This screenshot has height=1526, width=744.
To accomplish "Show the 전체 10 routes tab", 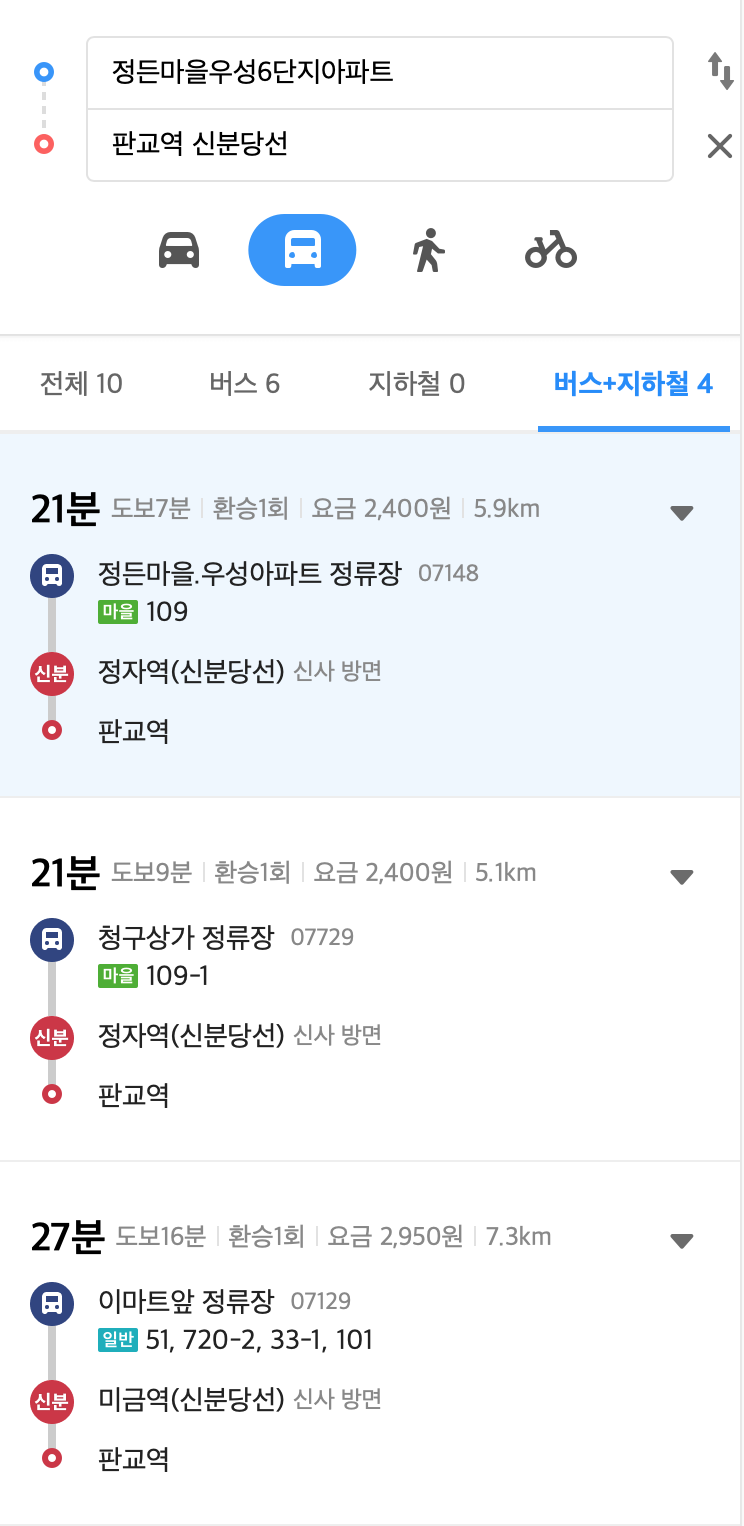I will [81, 384].
